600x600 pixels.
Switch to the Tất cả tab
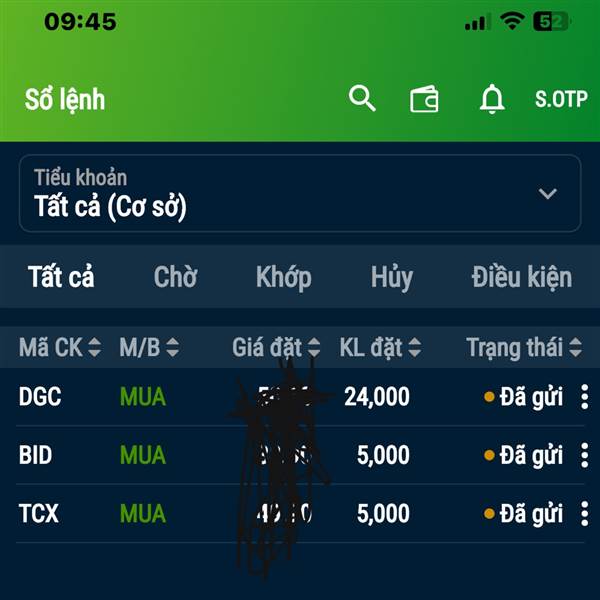pos(61,277)
